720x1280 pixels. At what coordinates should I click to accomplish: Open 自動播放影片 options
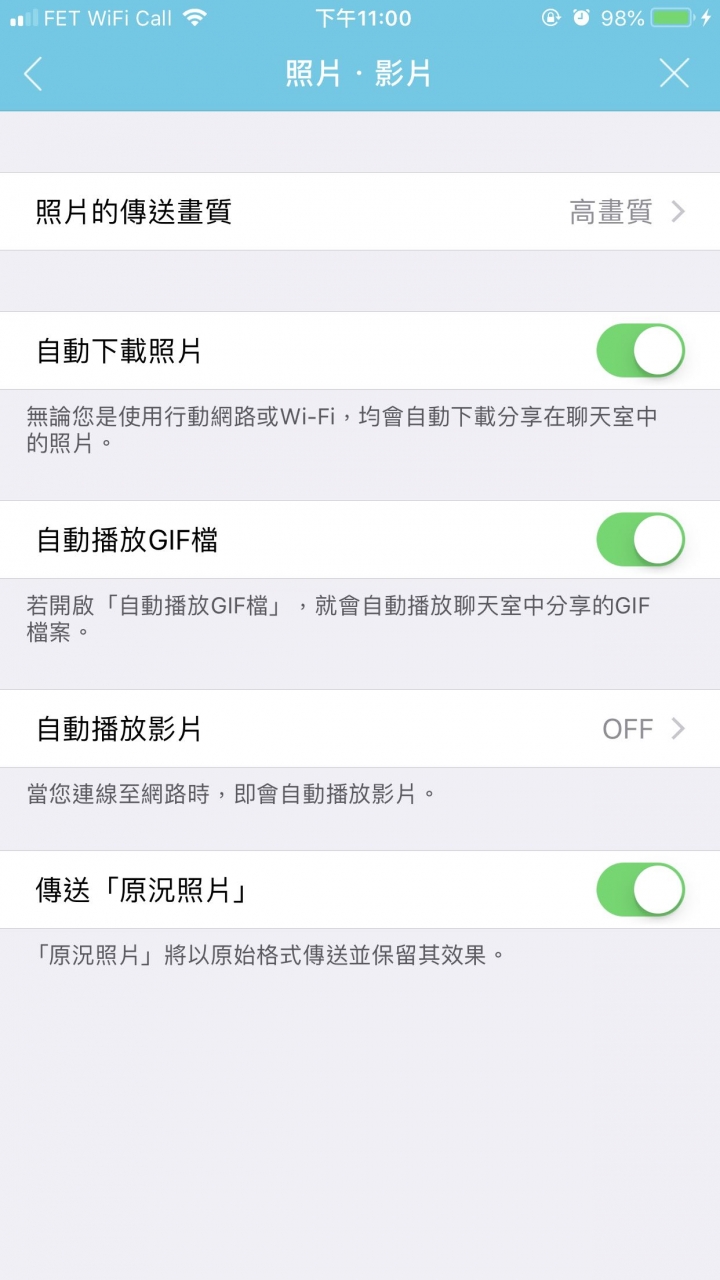tap(360, 729)
